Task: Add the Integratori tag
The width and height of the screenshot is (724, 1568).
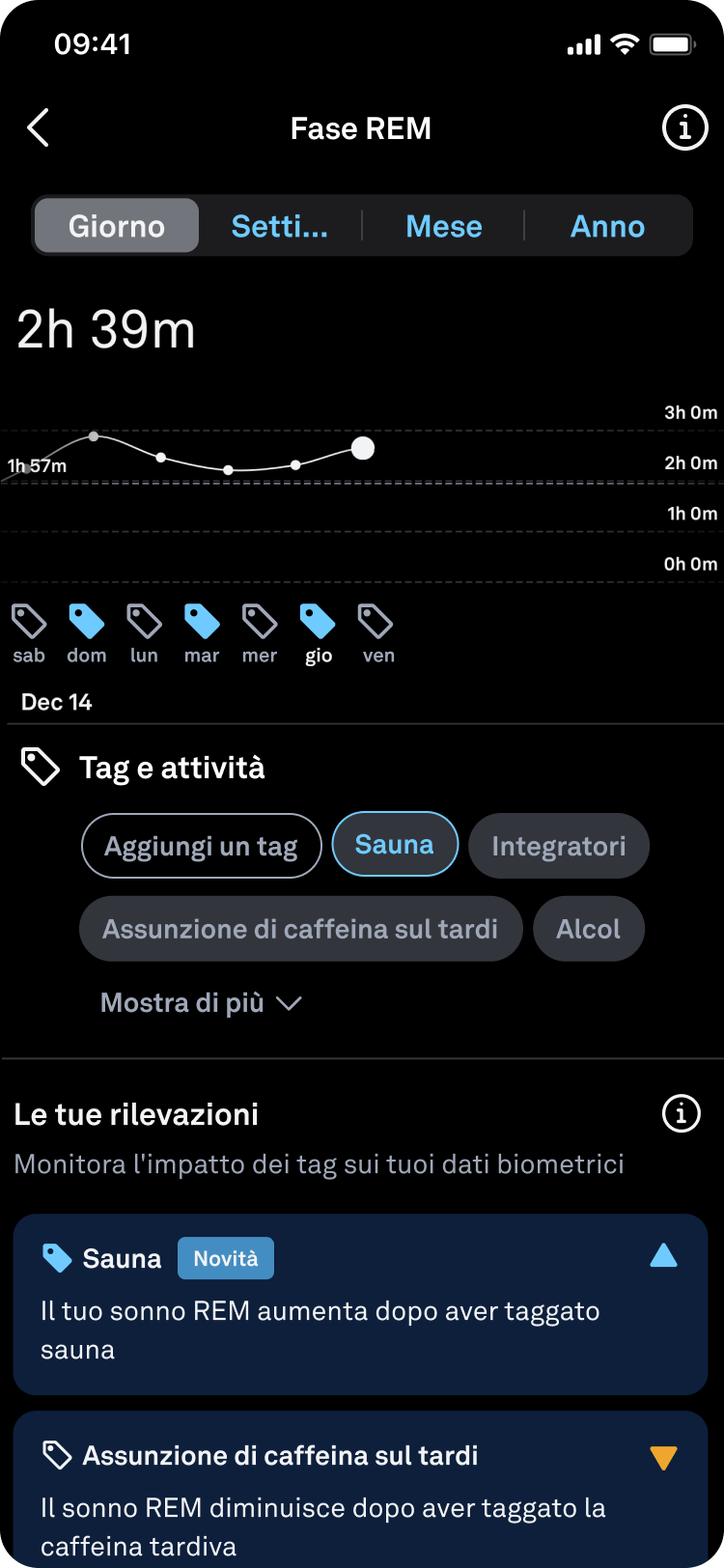Action: click(559, 846)
